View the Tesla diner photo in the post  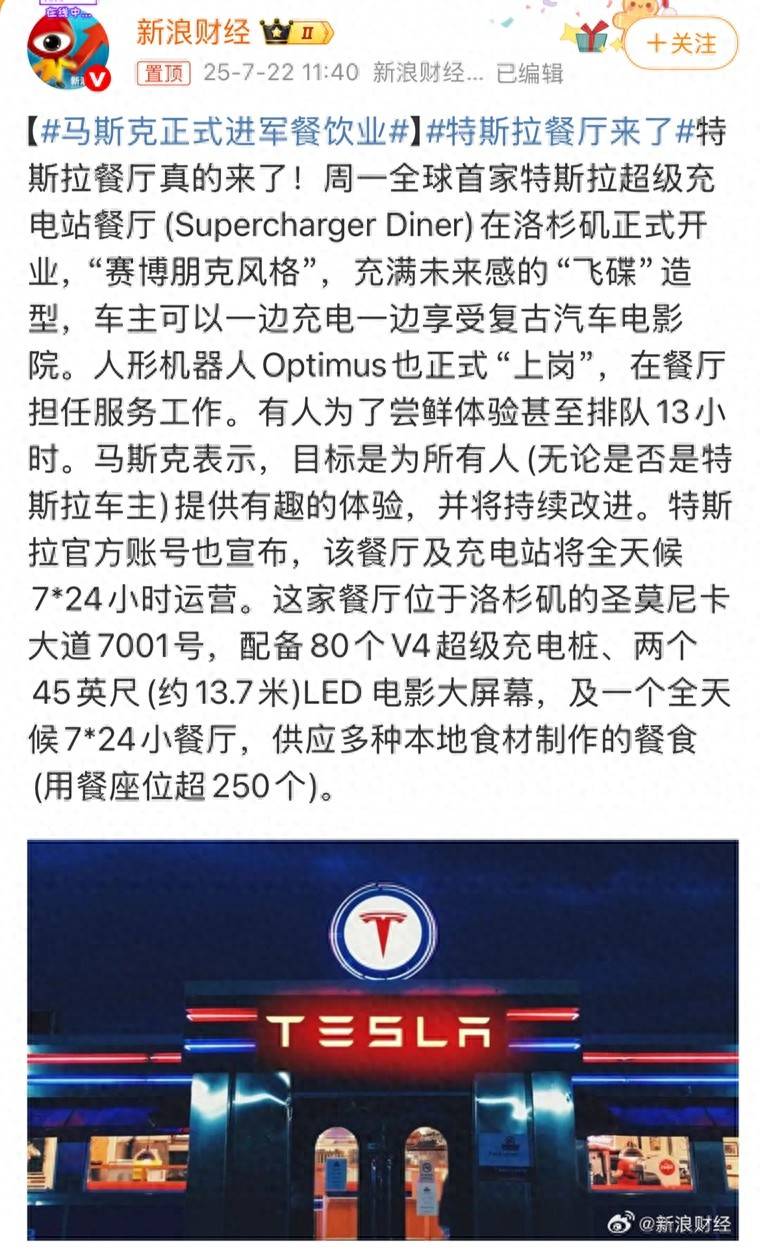point(382,1041)
